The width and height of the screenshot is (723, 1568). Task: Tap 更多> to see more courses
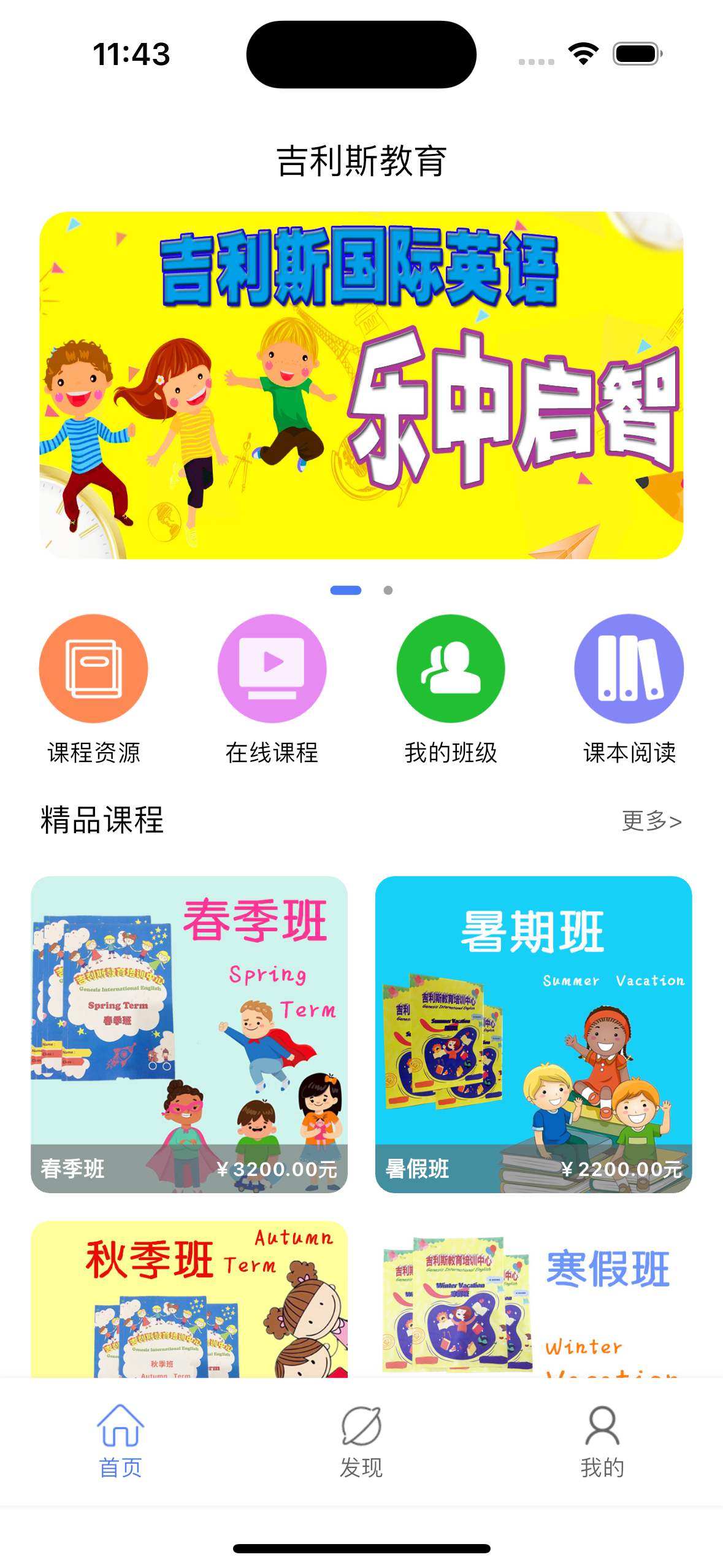click(x=651, y=821)
